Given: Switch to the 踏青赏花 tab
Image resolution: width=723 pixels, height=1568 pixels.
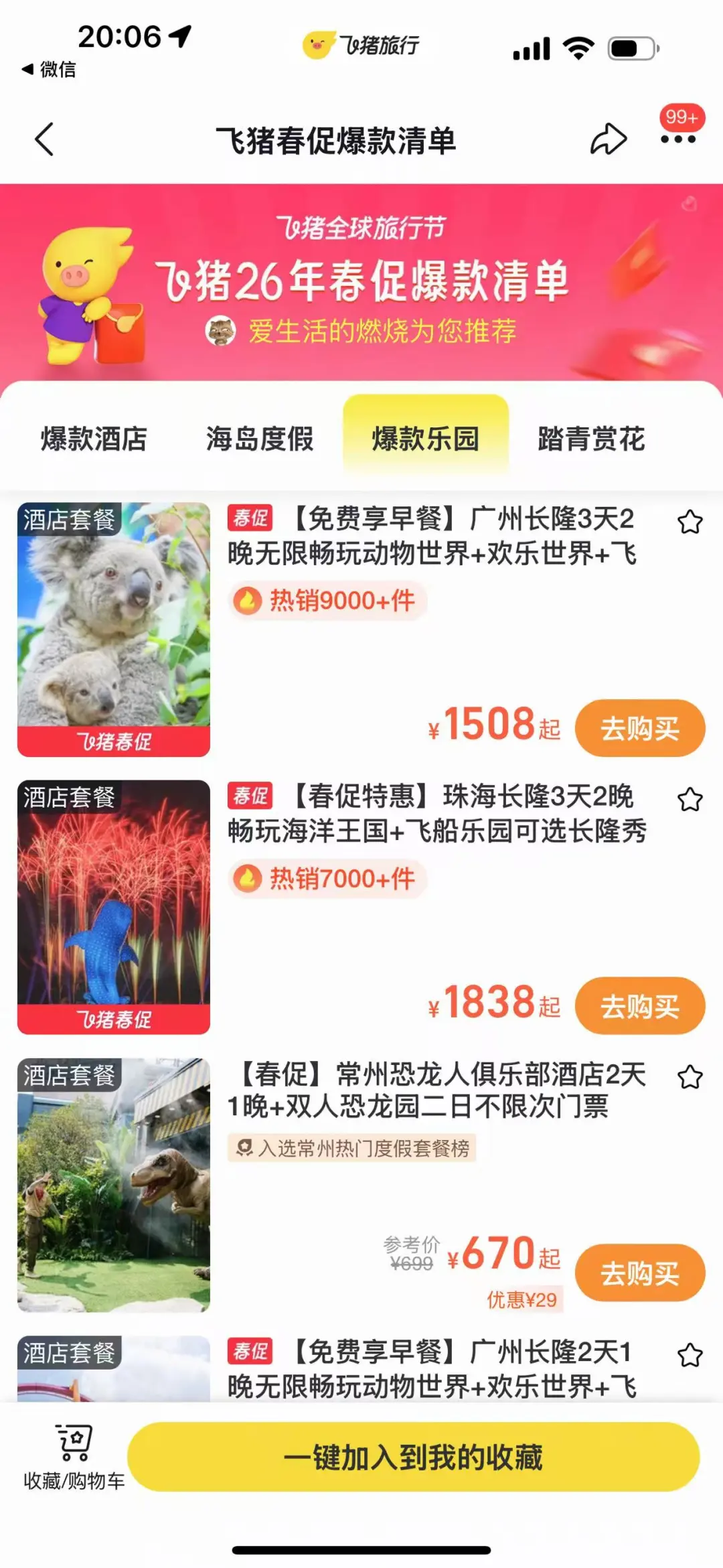Looking at the screenshot, I should tap(591, 439).
